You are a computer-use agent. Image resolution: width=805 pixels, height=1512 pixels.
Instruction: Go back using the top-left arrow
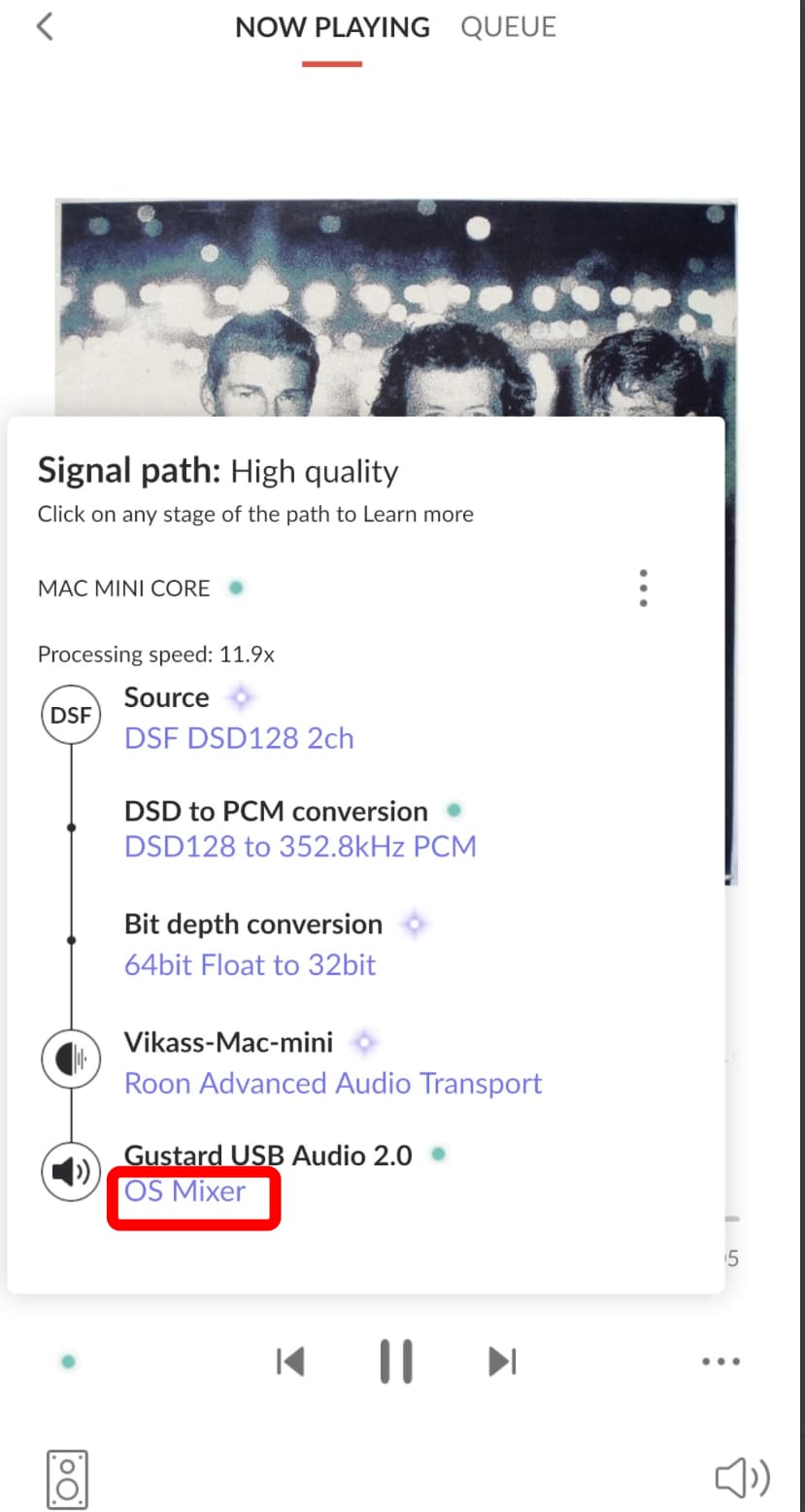(44, 26)
